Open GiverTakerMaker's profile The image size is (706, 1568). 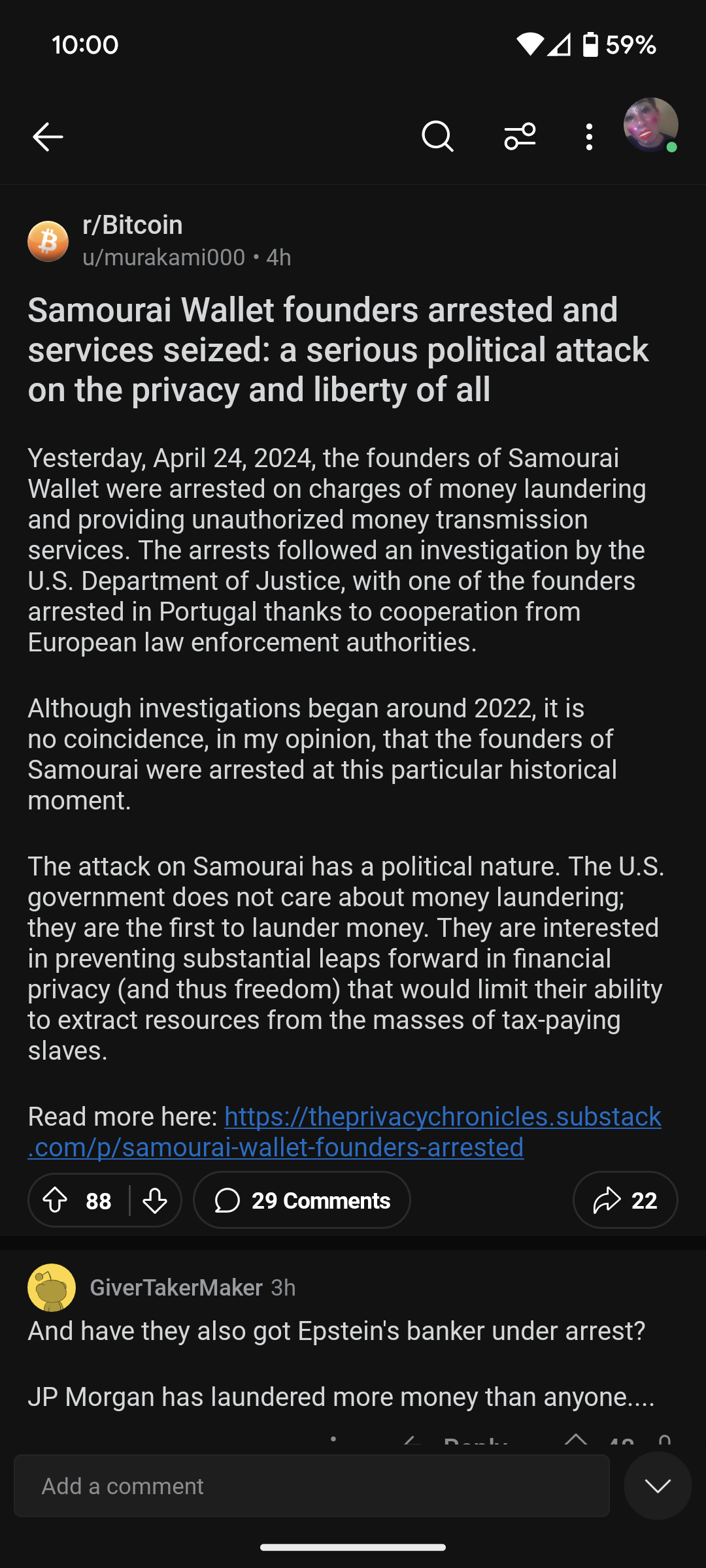pyautogui.click(x=176, y=1288)
